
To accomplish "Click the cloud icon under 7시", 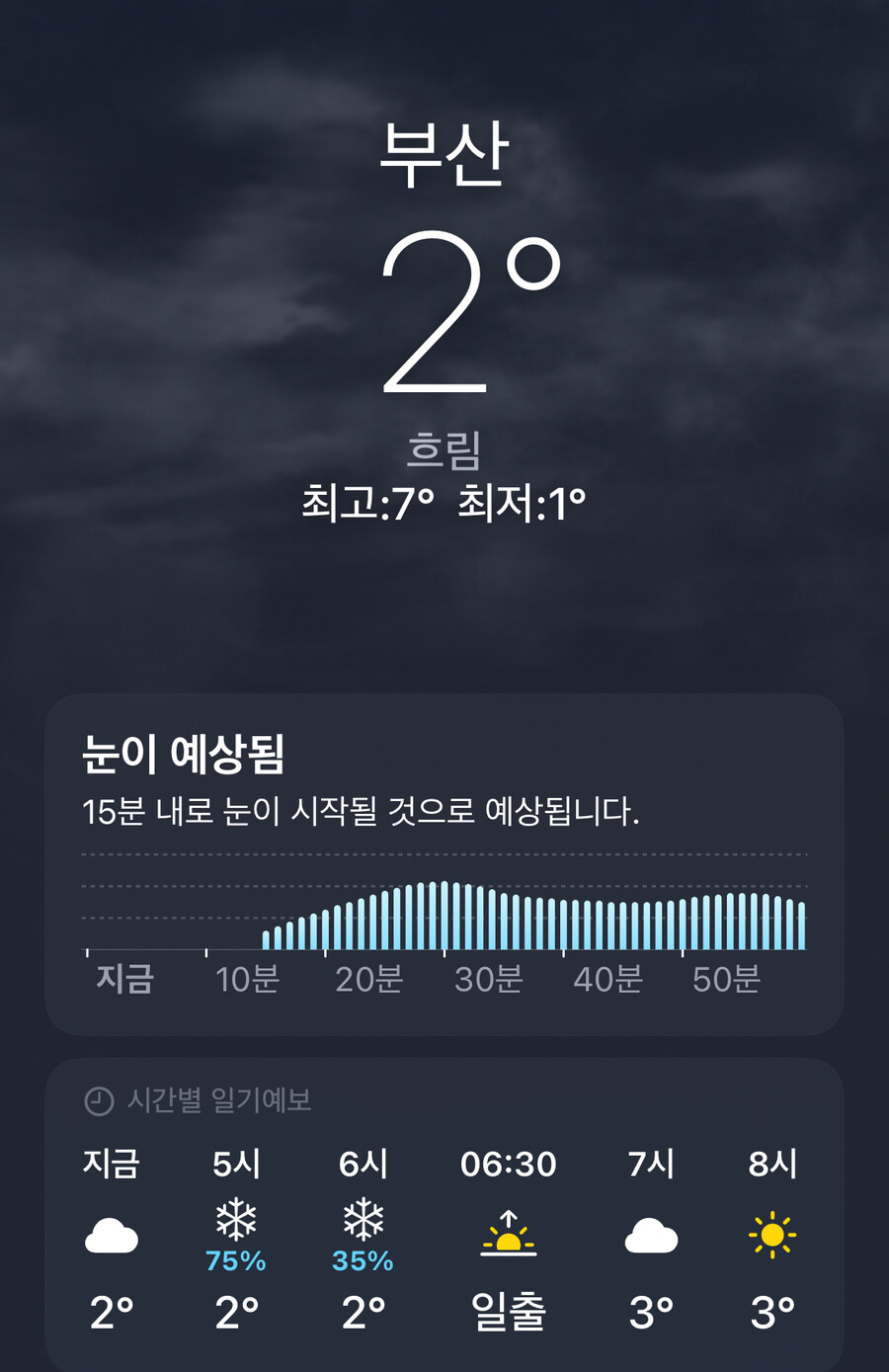I will click(648, 1234).
